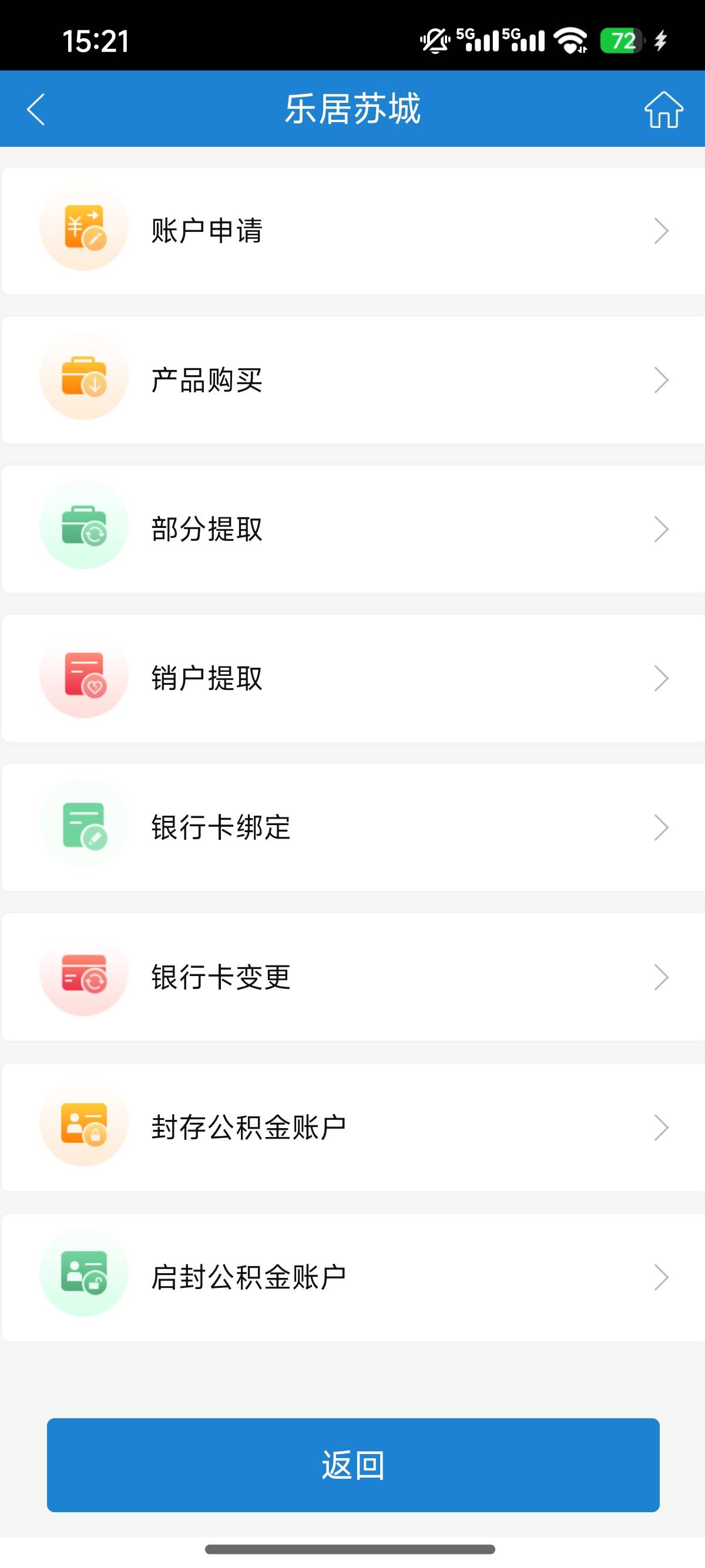Open 封存公积金账户
The height and width of the screenshot is (1568, 705).
[353, 1128]
